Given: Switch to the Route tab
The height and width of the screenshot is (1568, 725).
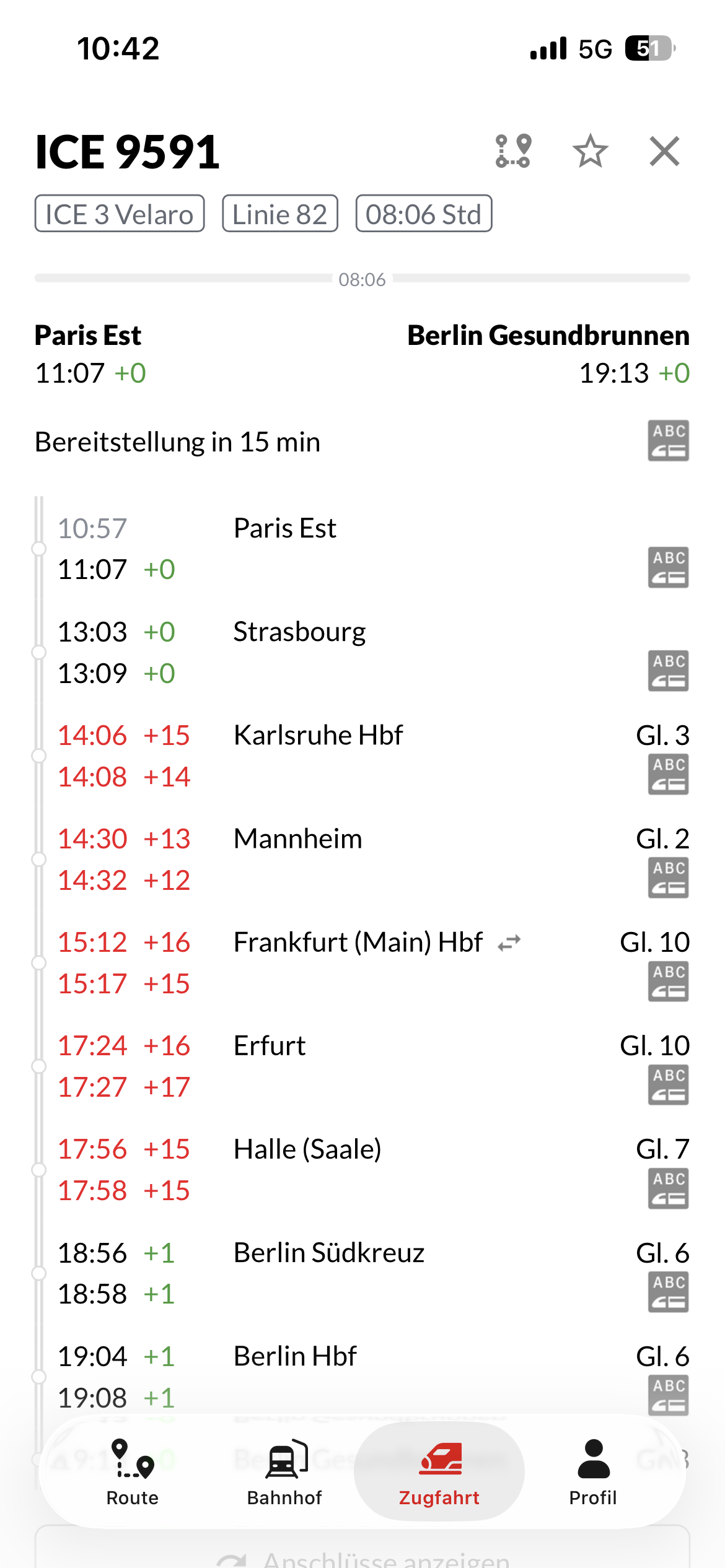Looking at the screenshot, I should click(x=133, y=1473).
